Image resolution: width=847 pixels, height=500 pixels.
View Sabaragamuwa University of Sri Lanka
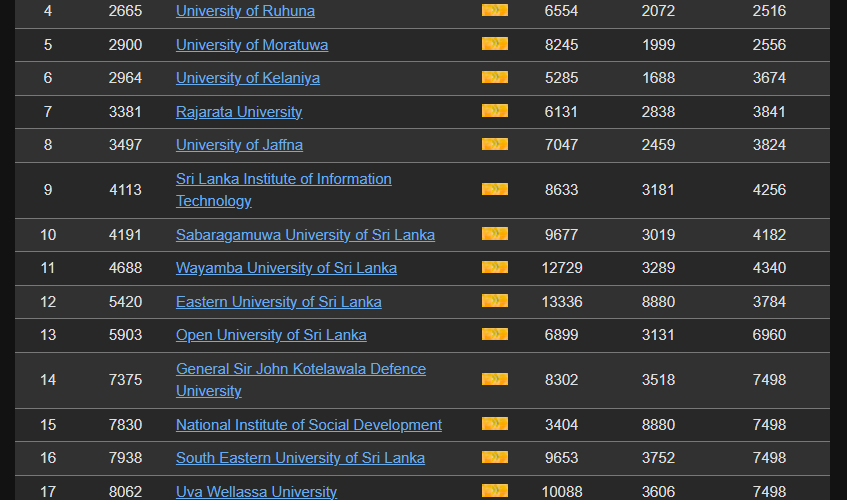[305, 235]
